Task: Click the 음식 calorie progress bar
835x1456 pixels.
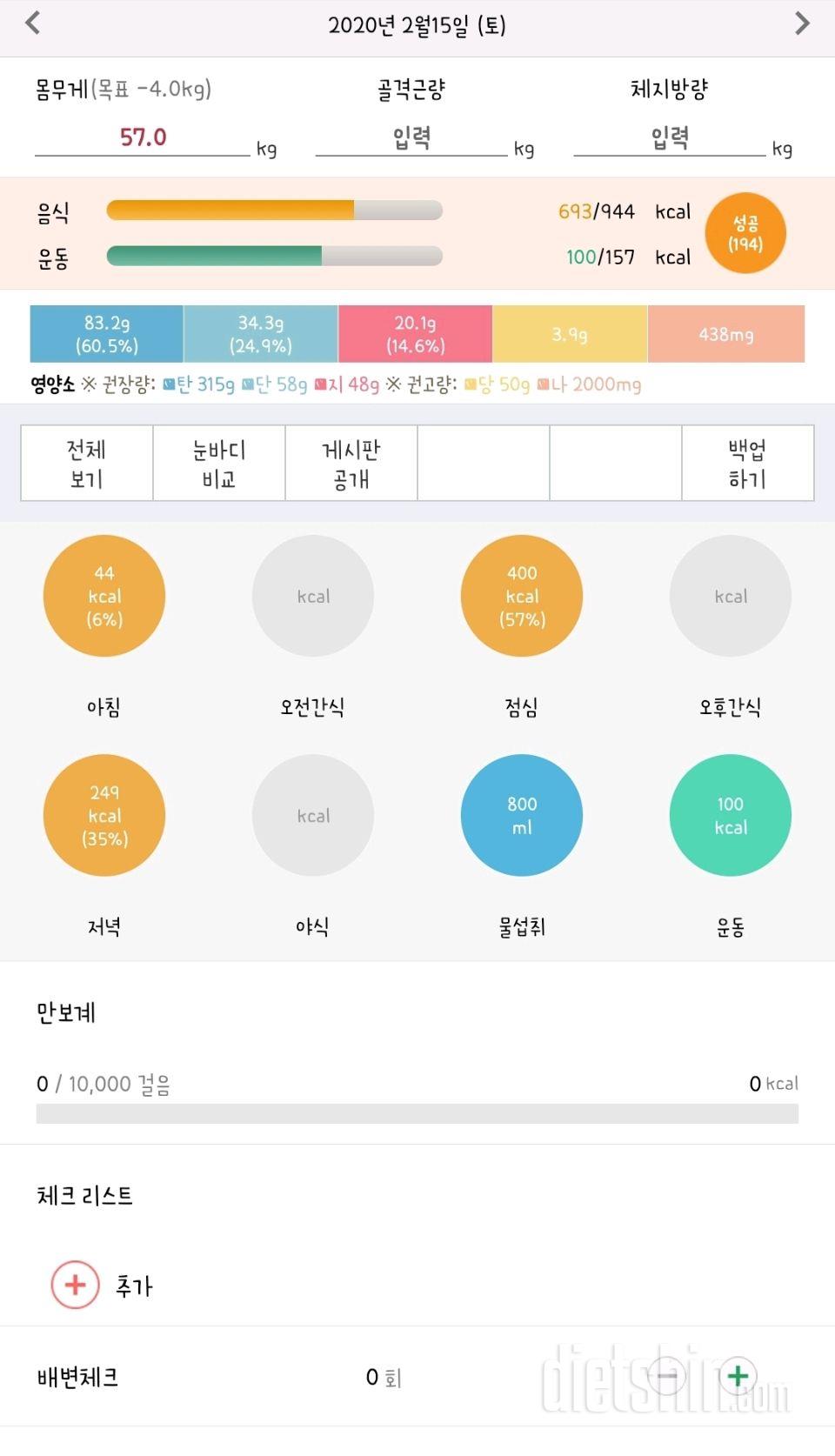Action: 274,210
